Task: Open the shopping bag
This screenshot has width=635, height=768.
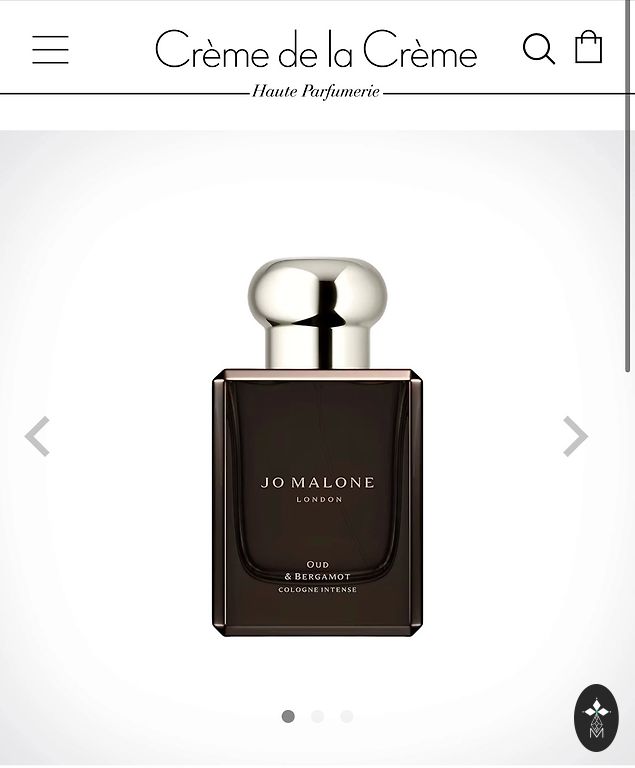Action: click(588, 47)
